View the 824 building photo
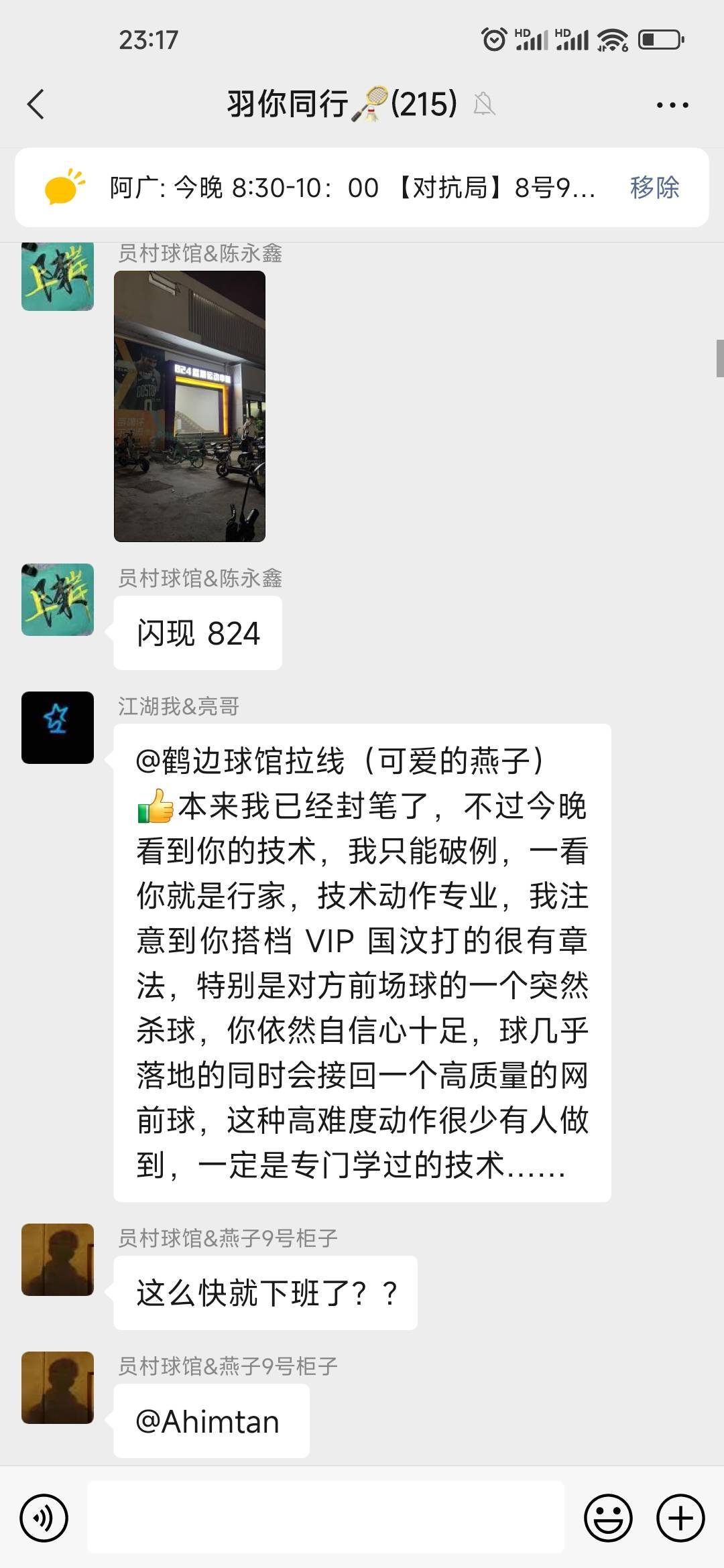This screenshot has width=724, height=1568. pos(190,406)
